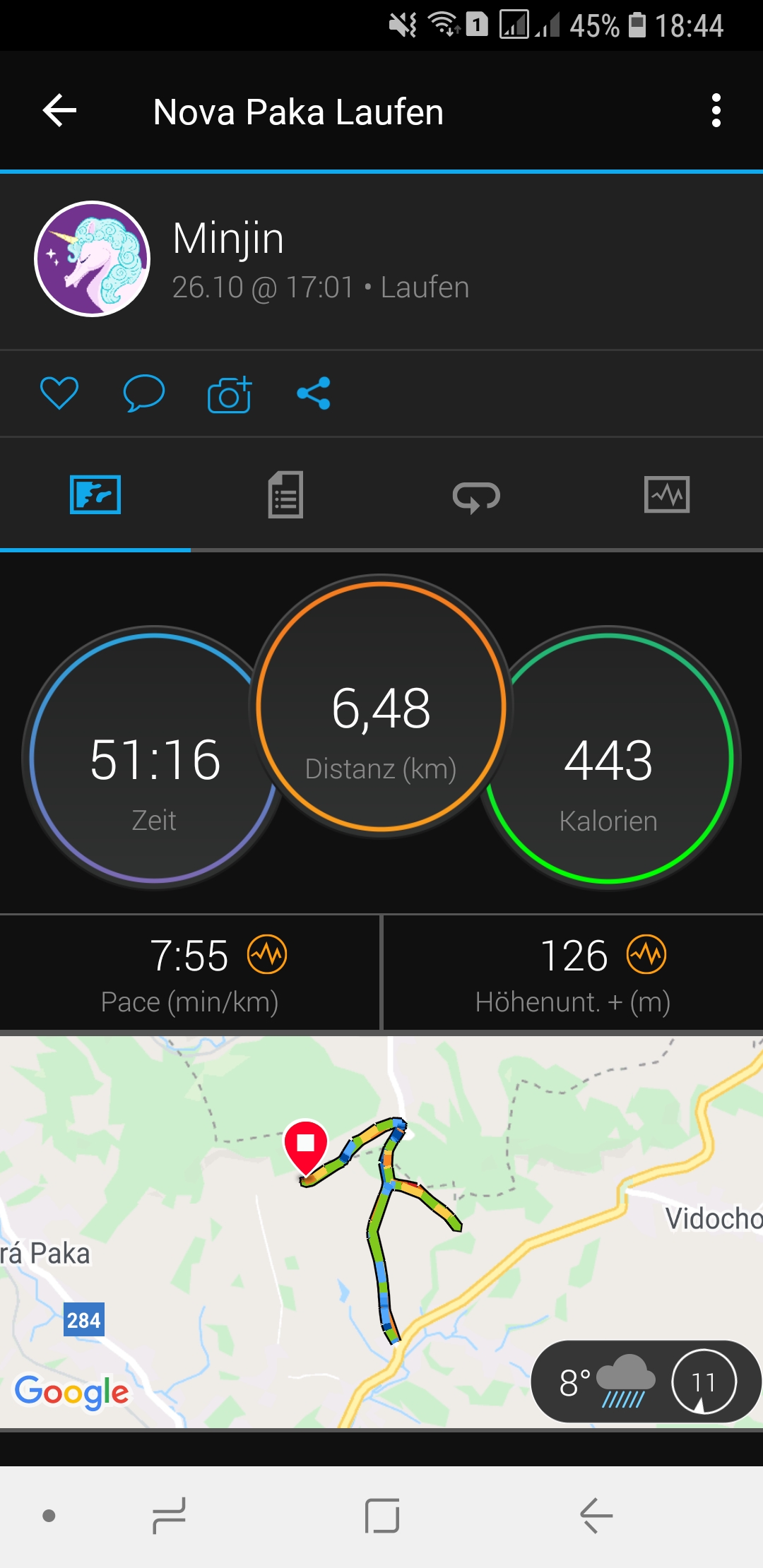Tap the system recent apps button

[x=170, y=1516]
